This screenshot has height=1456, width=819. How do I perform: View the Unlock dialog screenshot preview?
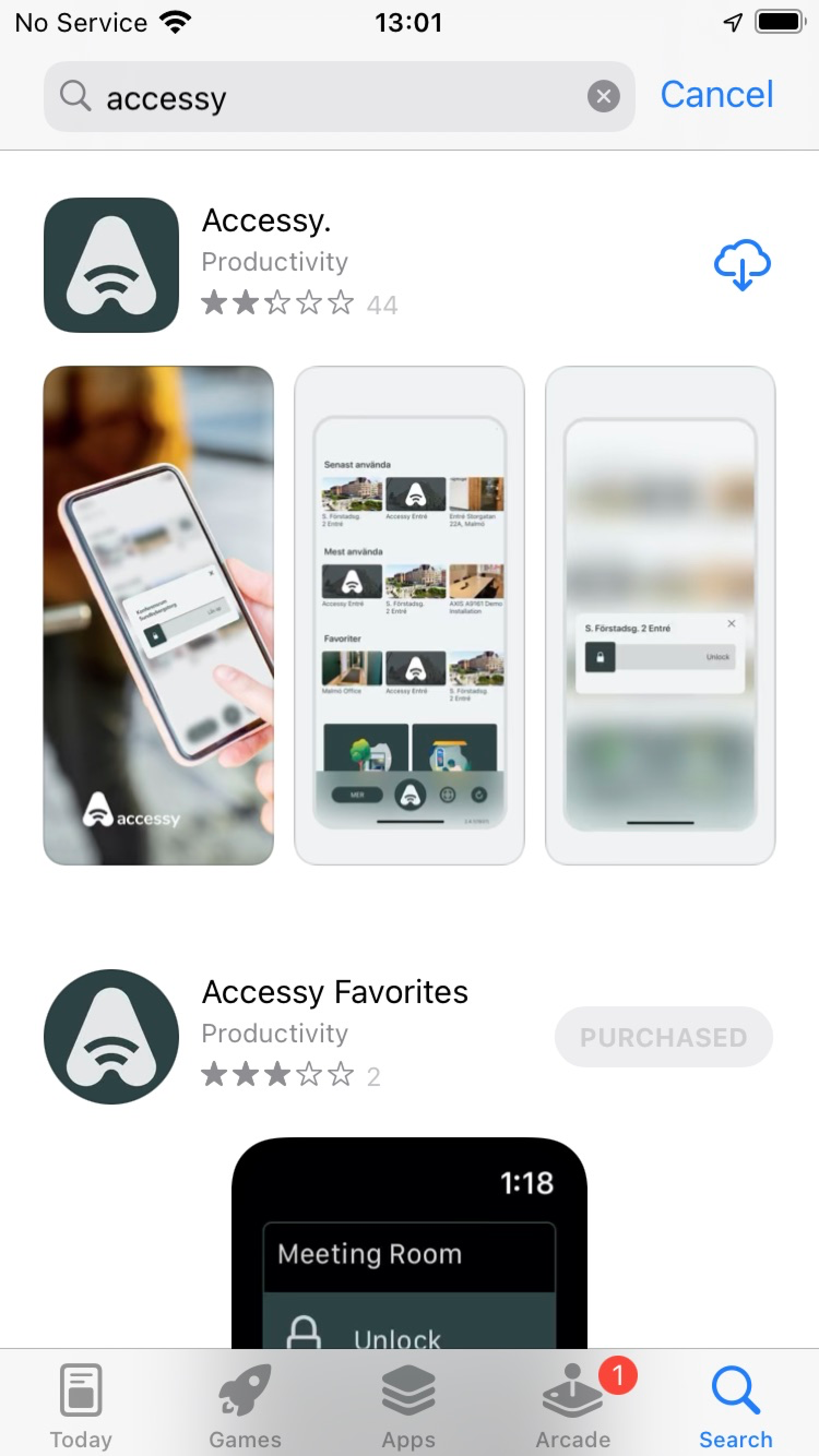click(660, 615)
